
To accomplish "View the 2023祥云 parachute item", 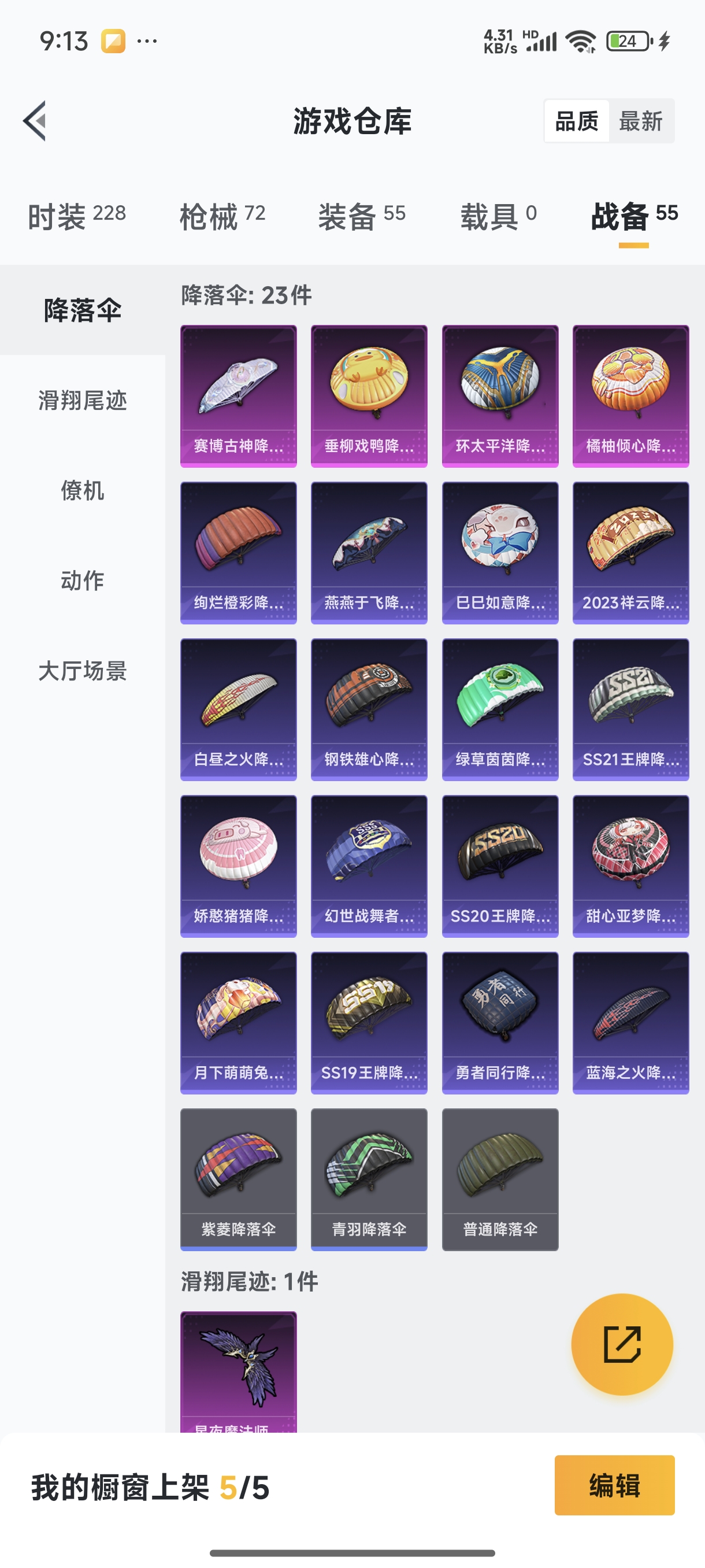I will click(x=631, y=553).
